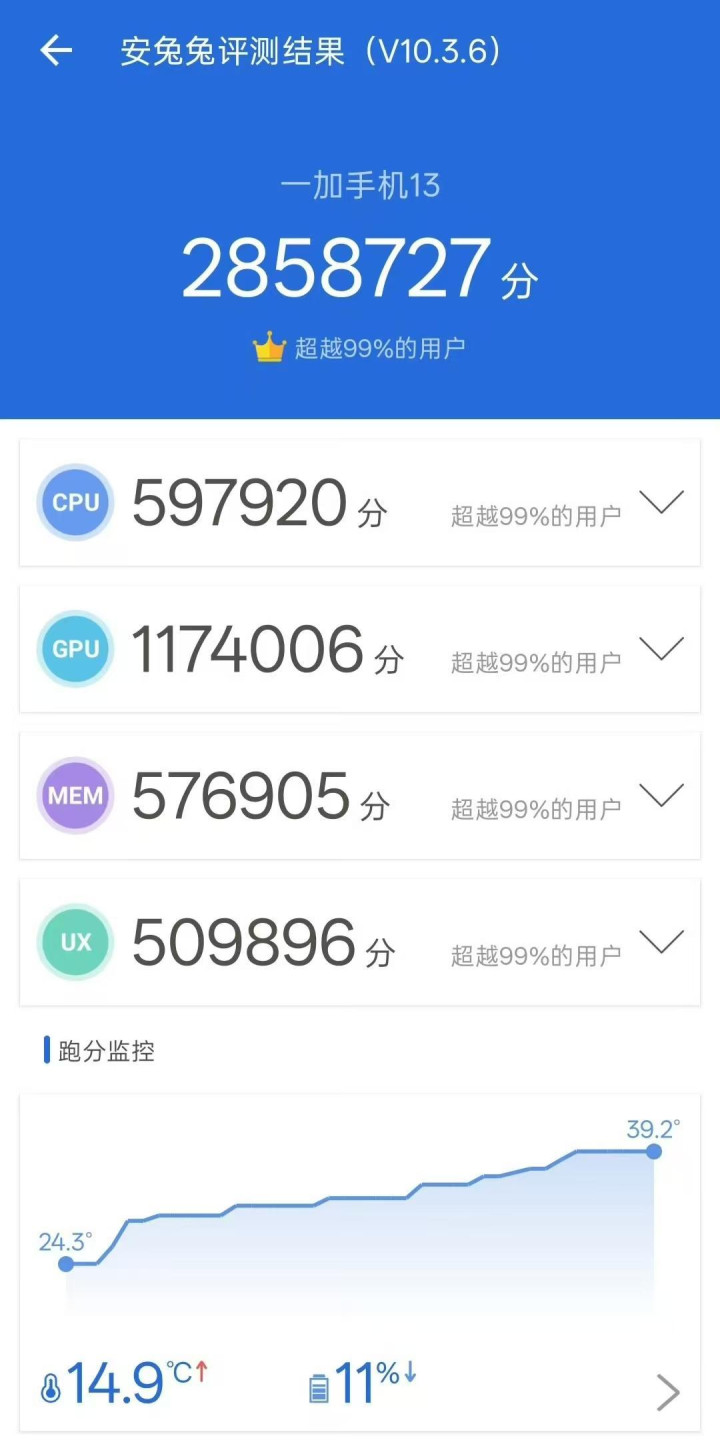
Task: Go back from the AnTuTu results
Action: tap(56, 51)
